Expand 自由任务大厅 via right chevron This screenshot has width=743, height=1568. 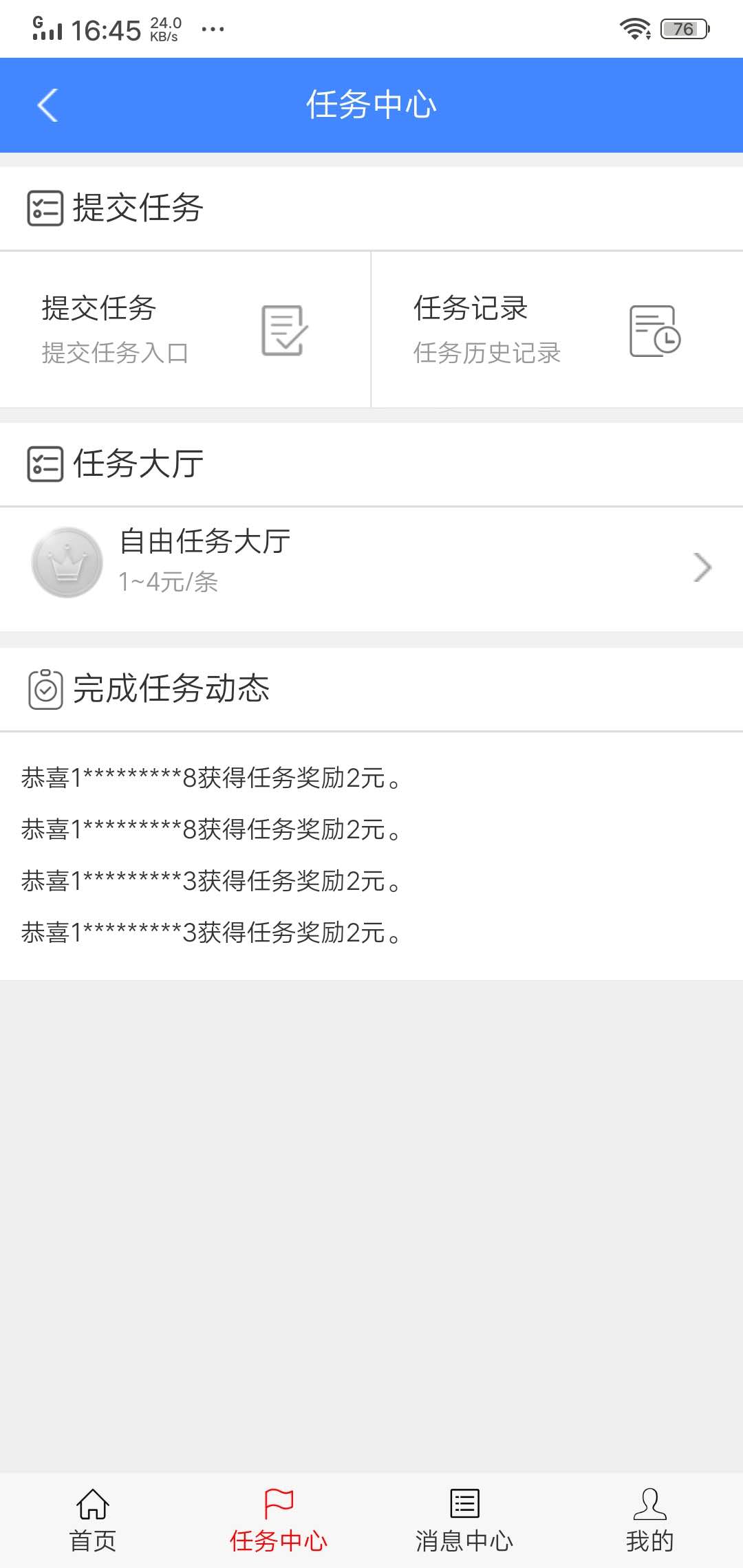pyautogui.click(x=703, y=566)
